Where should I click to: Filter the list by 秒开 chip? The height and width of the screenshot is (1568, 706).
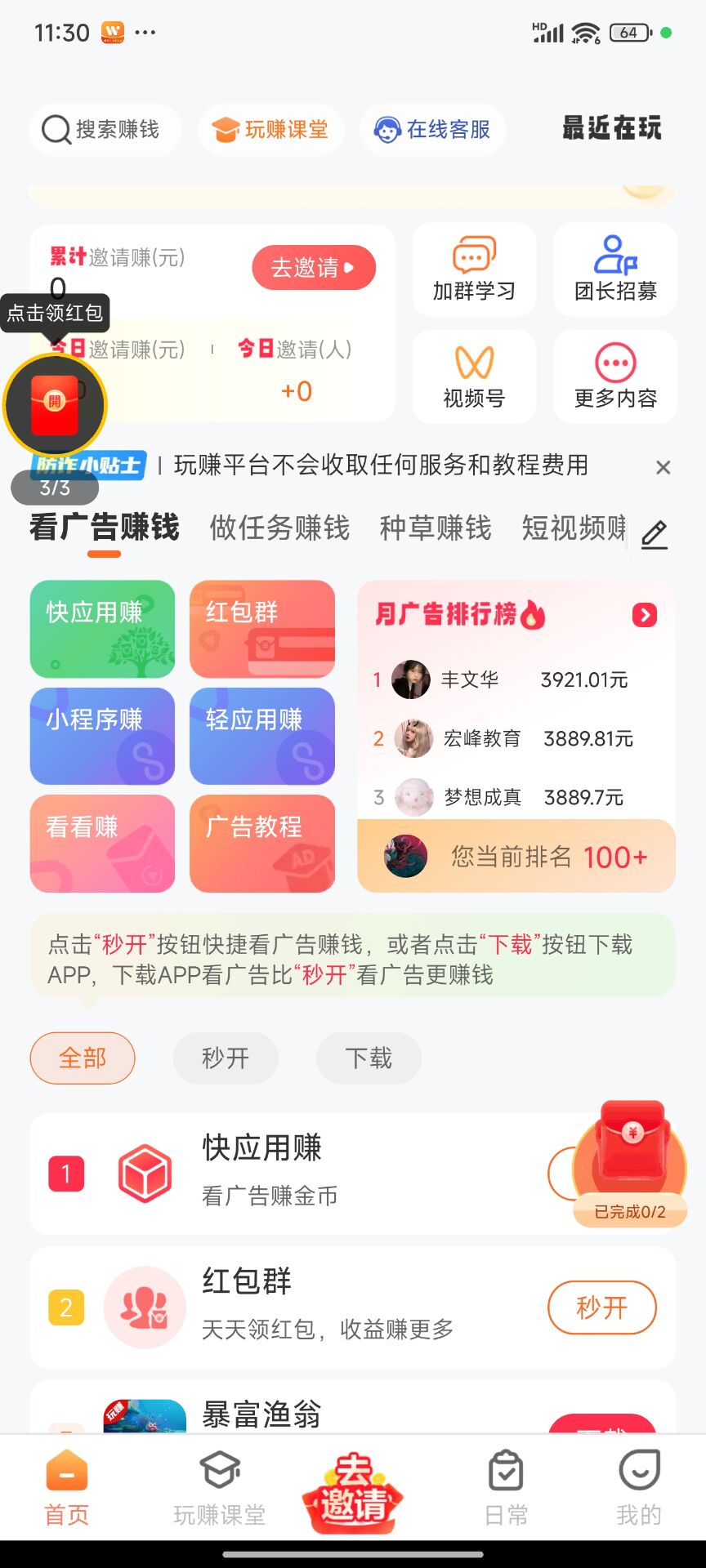point(226,1058)
